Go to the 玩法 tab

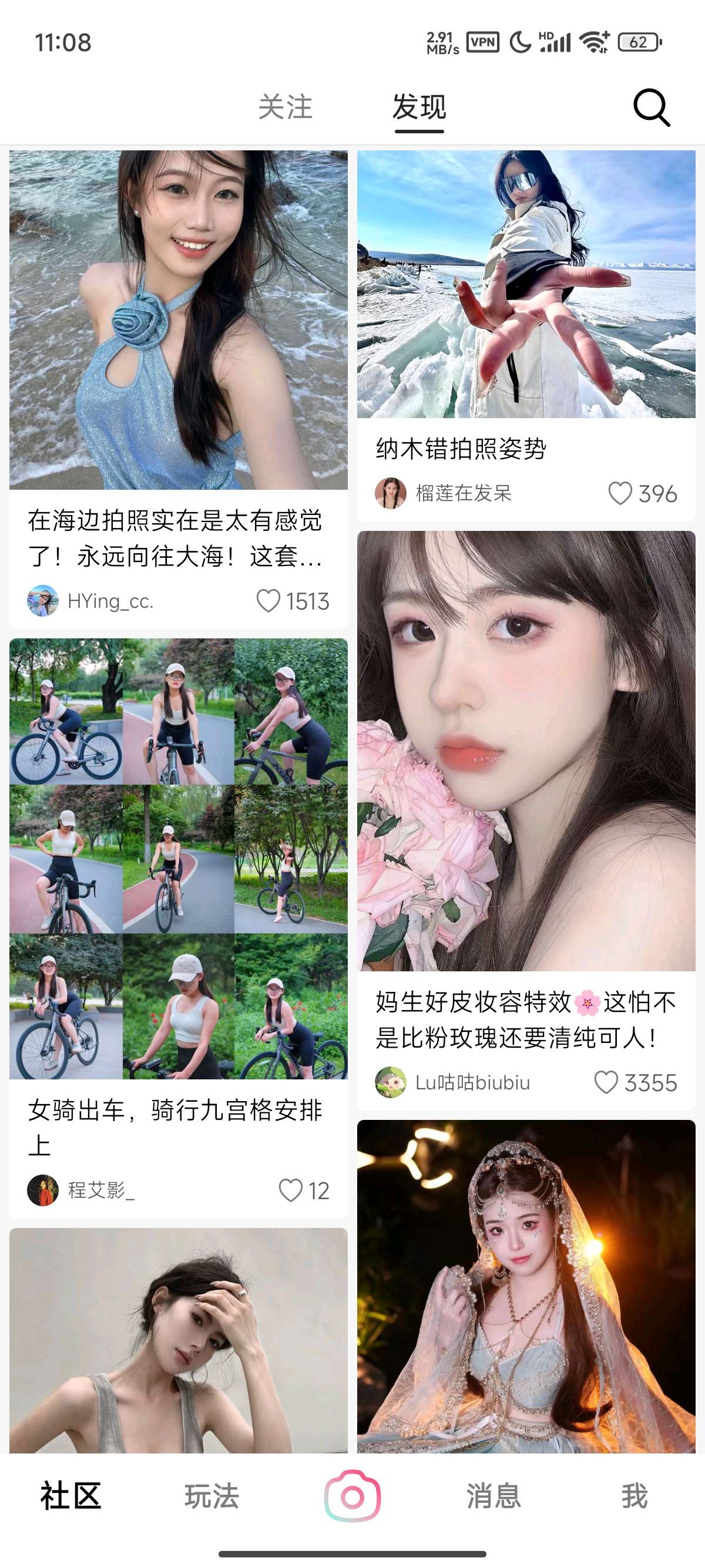[x=212, y=1496]
